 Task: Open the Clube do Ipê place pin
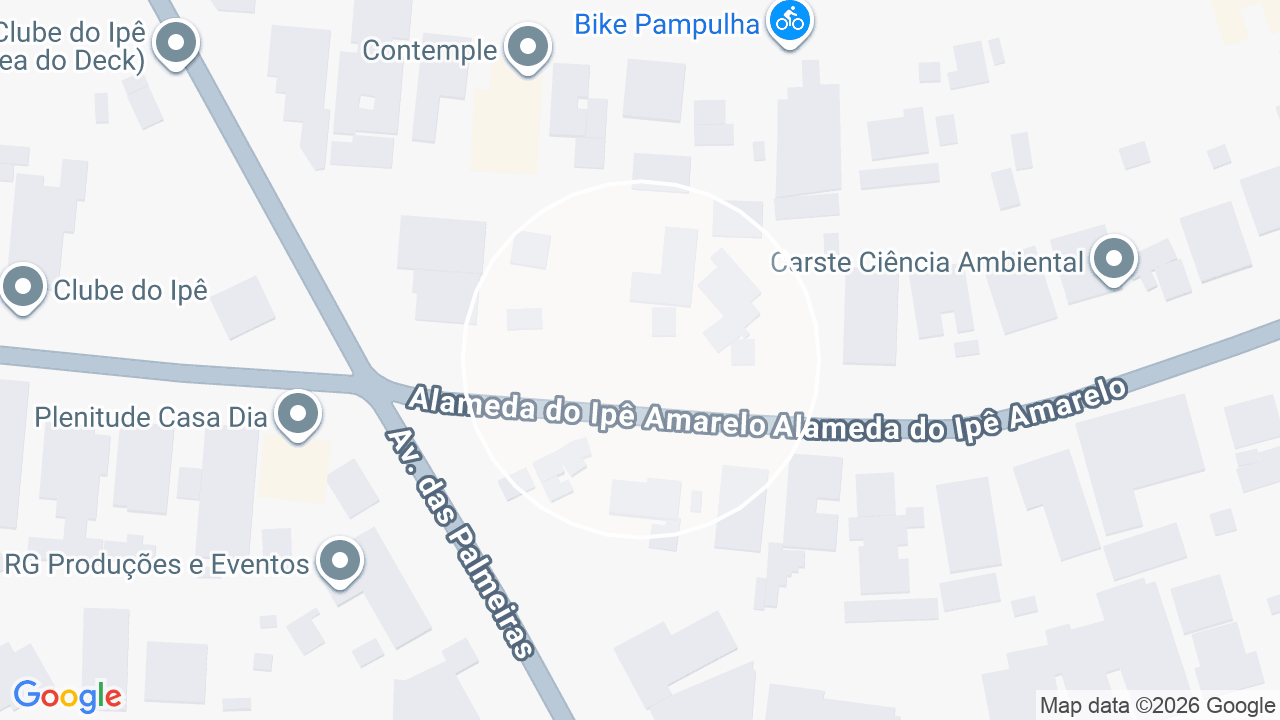(23, 289)
